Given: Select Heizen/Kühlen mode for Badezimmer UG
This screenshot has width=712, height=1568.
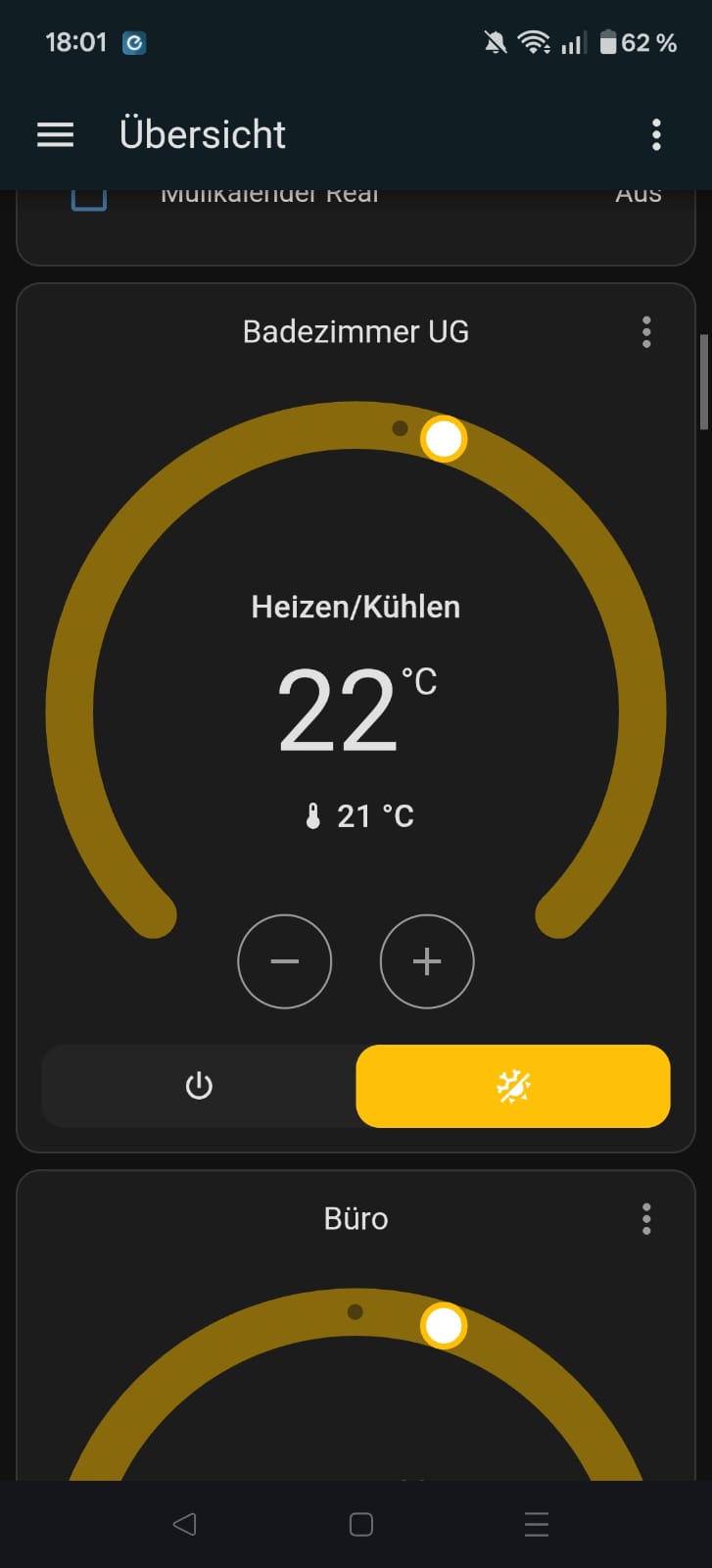Looking at the screenshot, I should tap(513, 1086).
